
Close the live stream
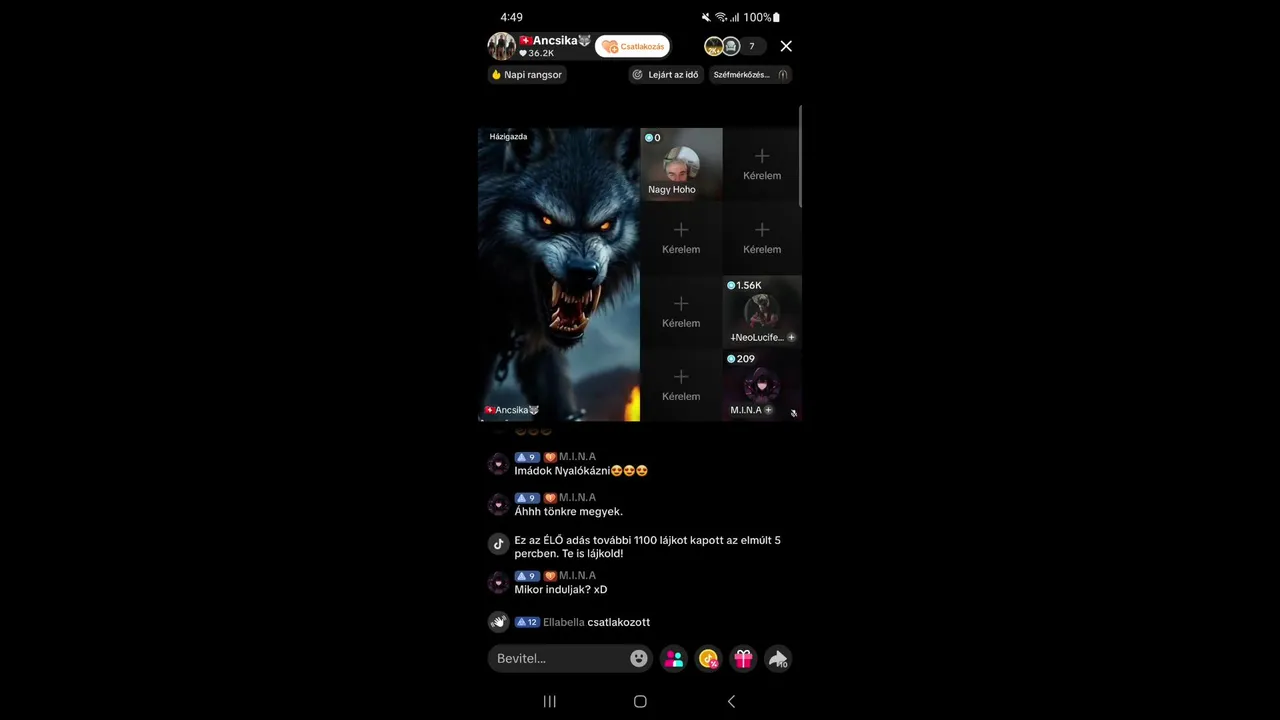point(786,46)
